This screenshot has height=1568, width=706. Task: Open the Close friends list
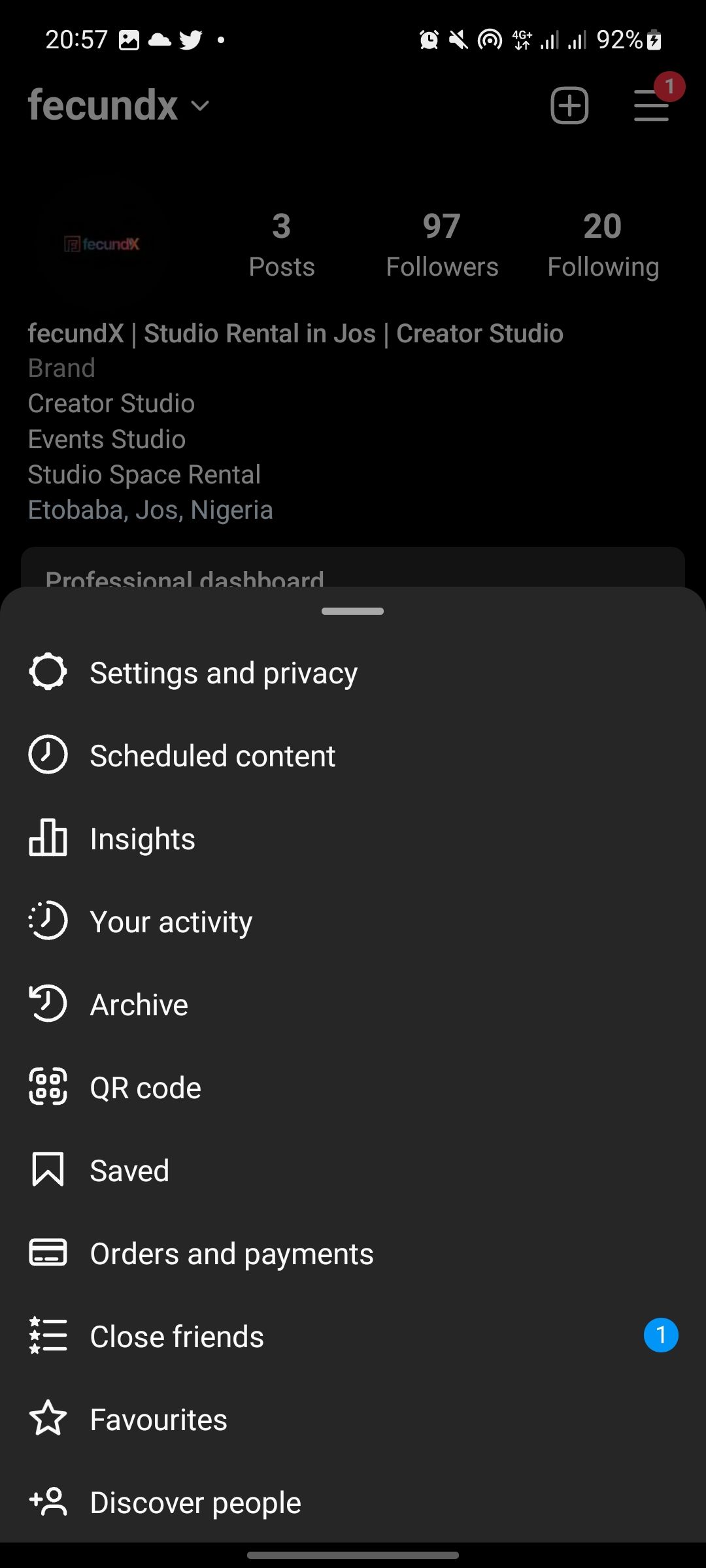[176, 1337]
